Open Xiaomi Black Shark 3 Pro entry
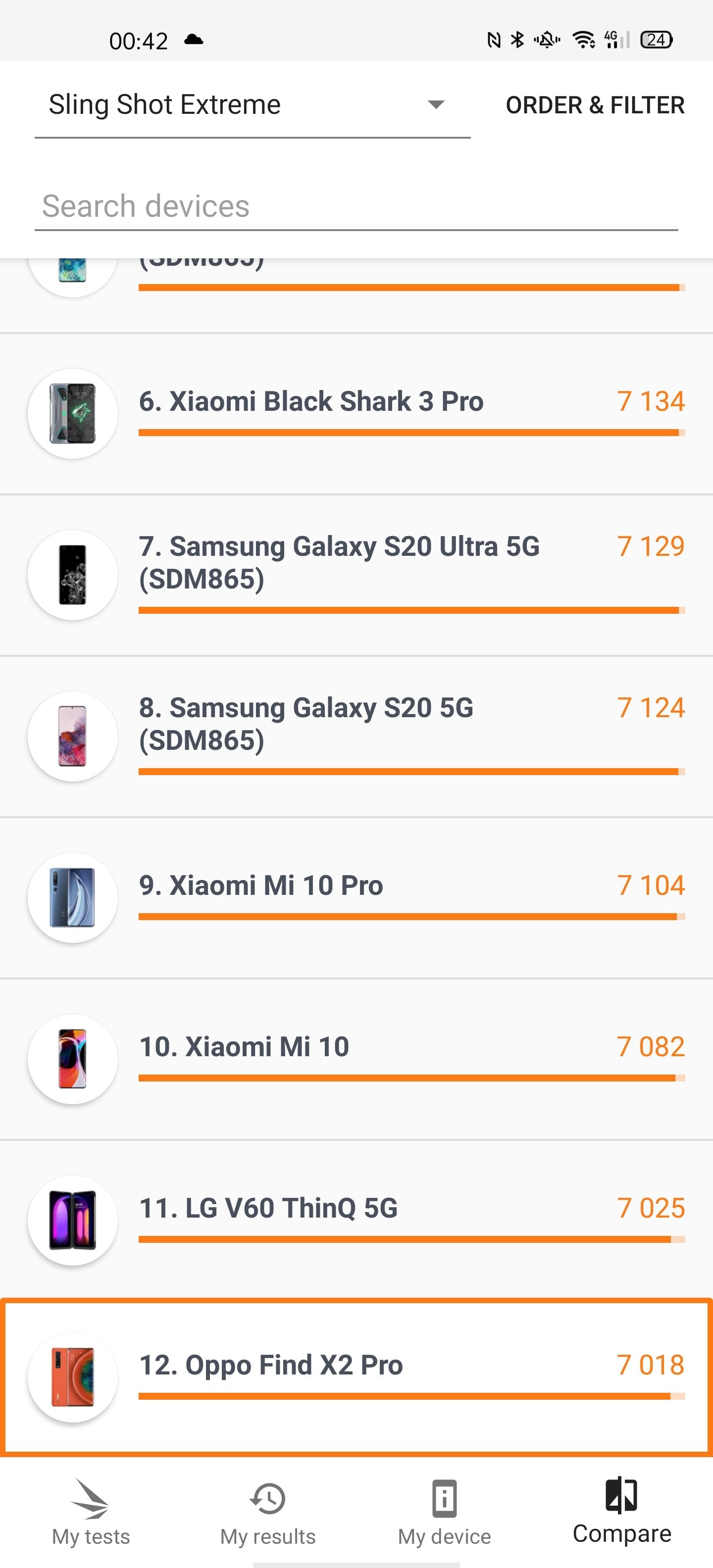713x1568 pixels. [356, 414]
